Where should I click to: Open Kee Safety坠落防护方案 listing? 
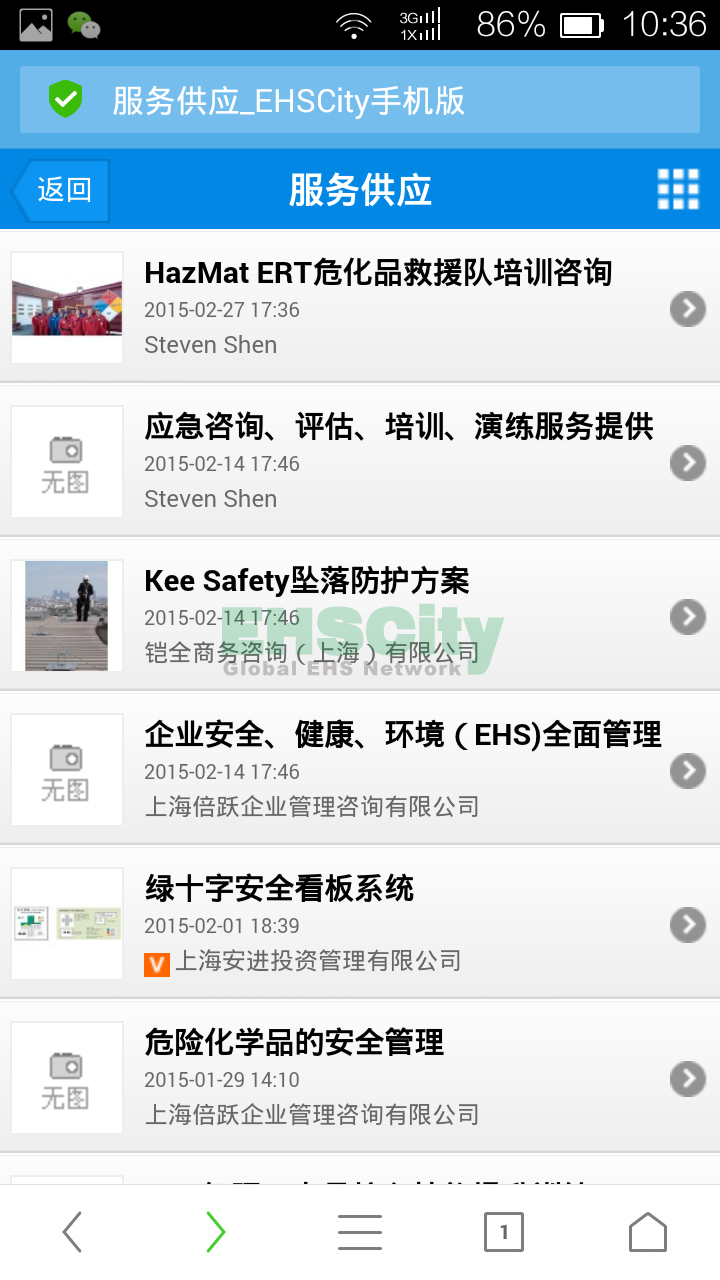(x=307, y=581)
